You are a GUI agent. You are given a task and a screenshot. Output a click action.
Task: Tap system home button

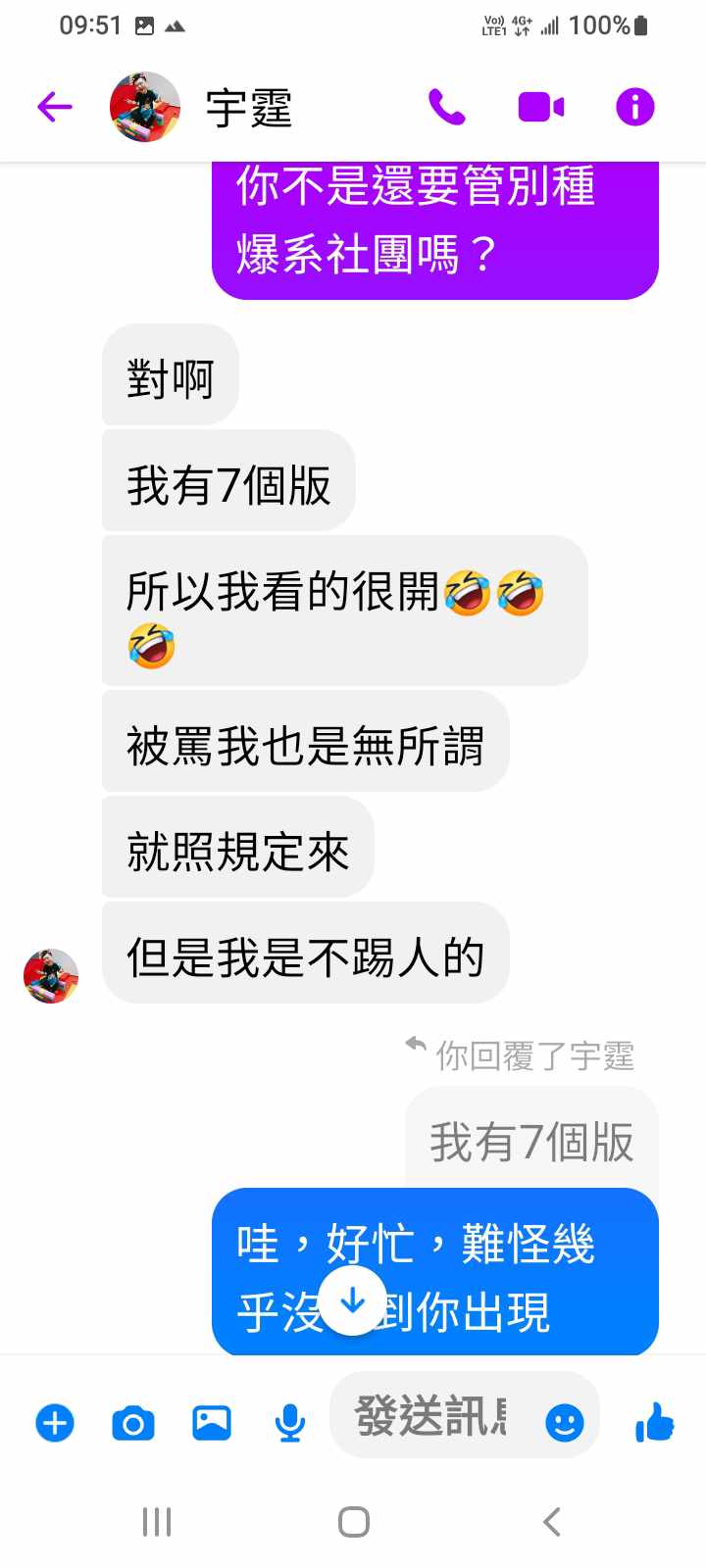point(353,1522)
